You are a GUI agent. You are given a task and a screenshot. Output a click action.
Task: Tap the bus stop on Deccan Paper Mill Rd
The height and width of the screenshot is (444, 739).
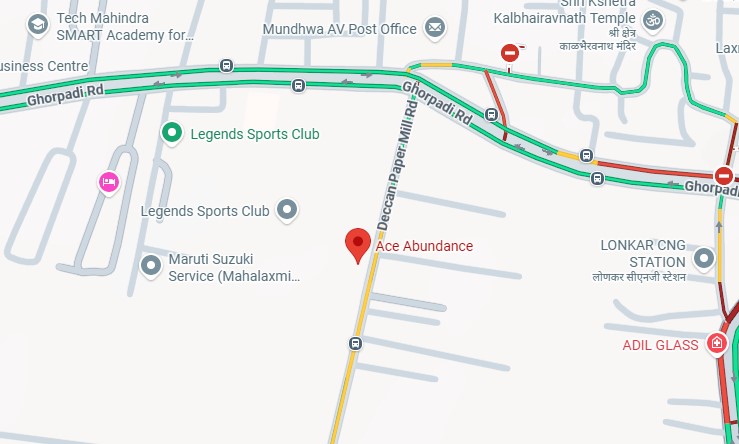[355, 344]
